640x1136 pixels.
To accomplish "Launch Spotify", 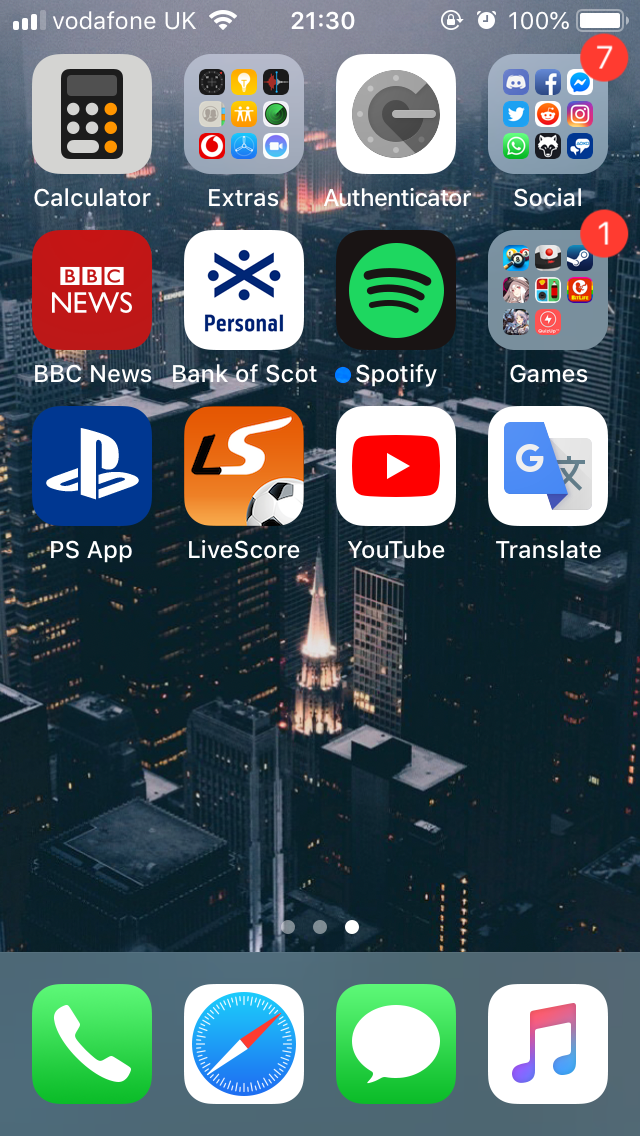I will pyautogui.click(x=396, y=290).
